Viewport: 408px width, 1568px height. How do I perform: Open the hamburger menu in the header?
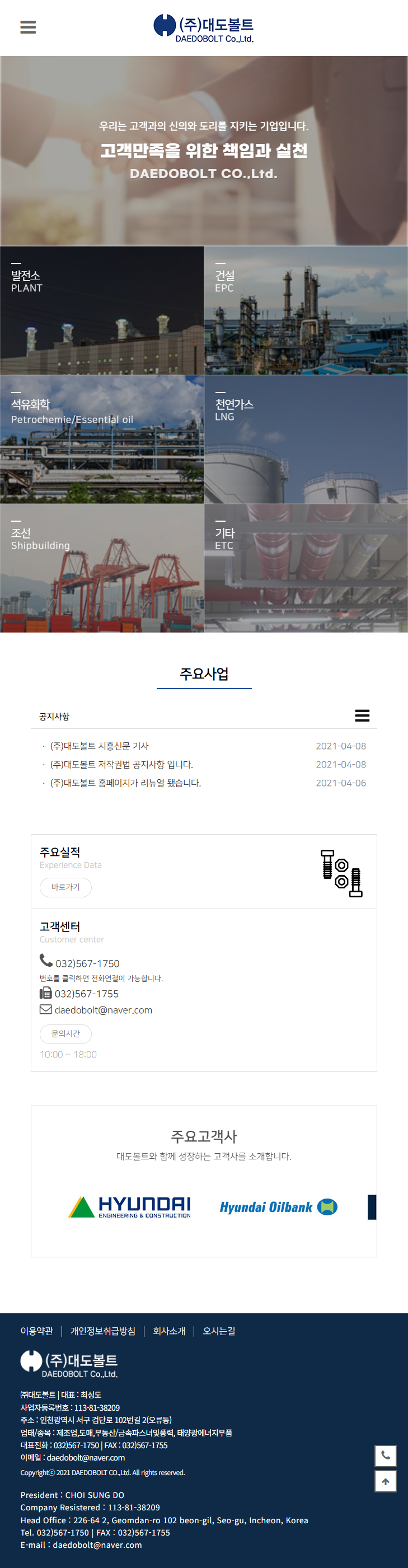28,27
